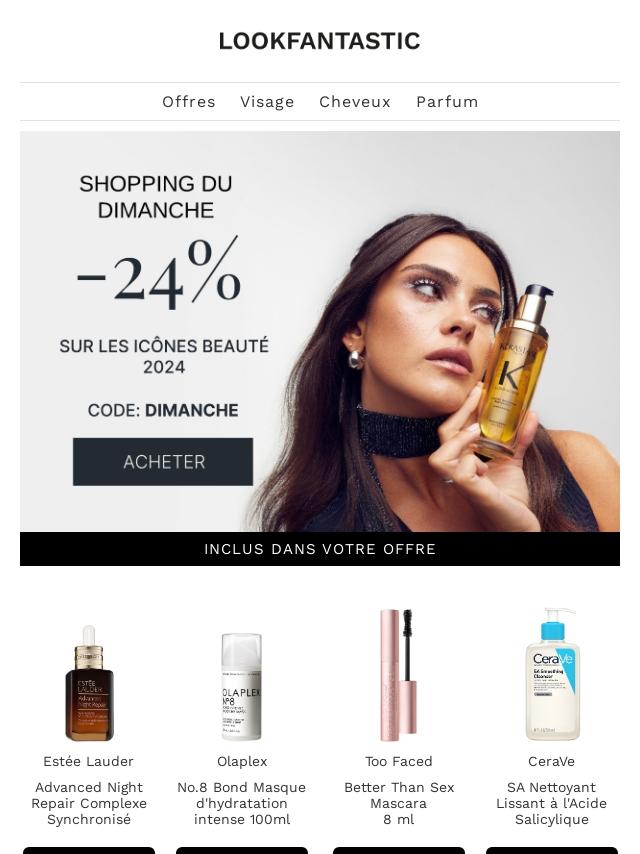
Task: Open the Cheveux category
Action: pyautogui.click(x=355, y=102)
